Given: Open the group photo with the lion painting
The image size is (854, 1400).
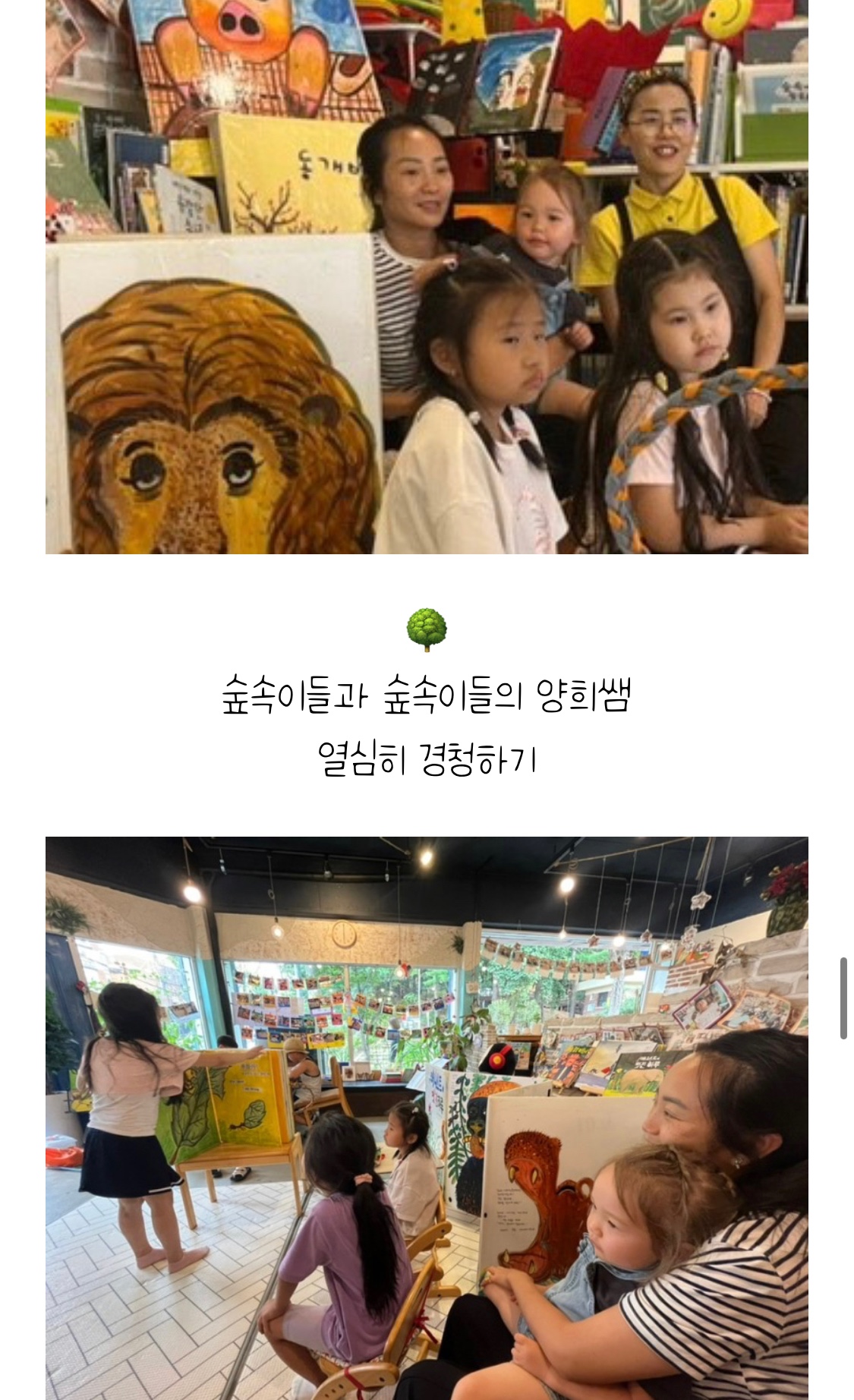Looking at the screenshot, I should click(x=427, y=276).
